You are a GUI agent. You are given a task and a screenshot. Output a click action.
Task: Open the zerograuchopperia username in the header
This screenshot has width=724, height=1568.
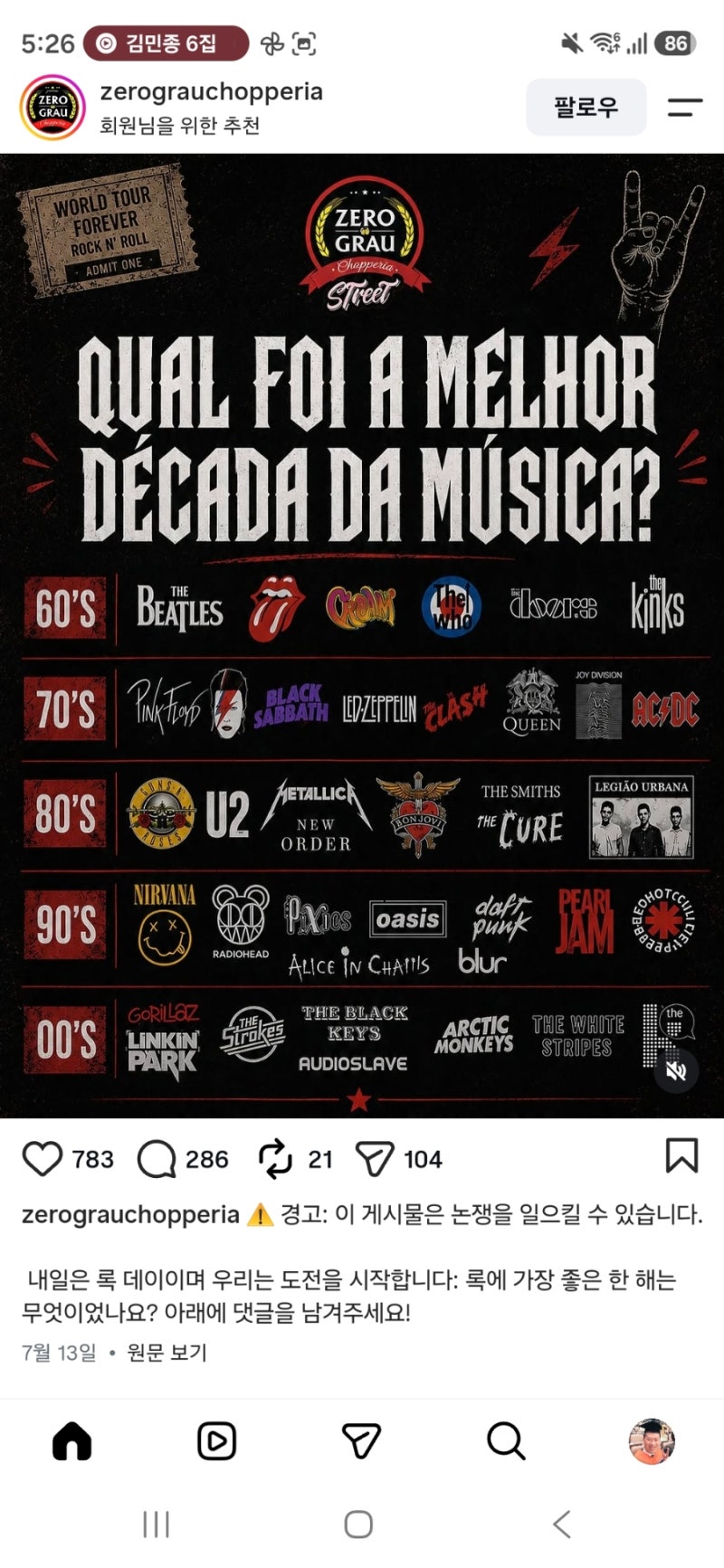coord(212,91)
